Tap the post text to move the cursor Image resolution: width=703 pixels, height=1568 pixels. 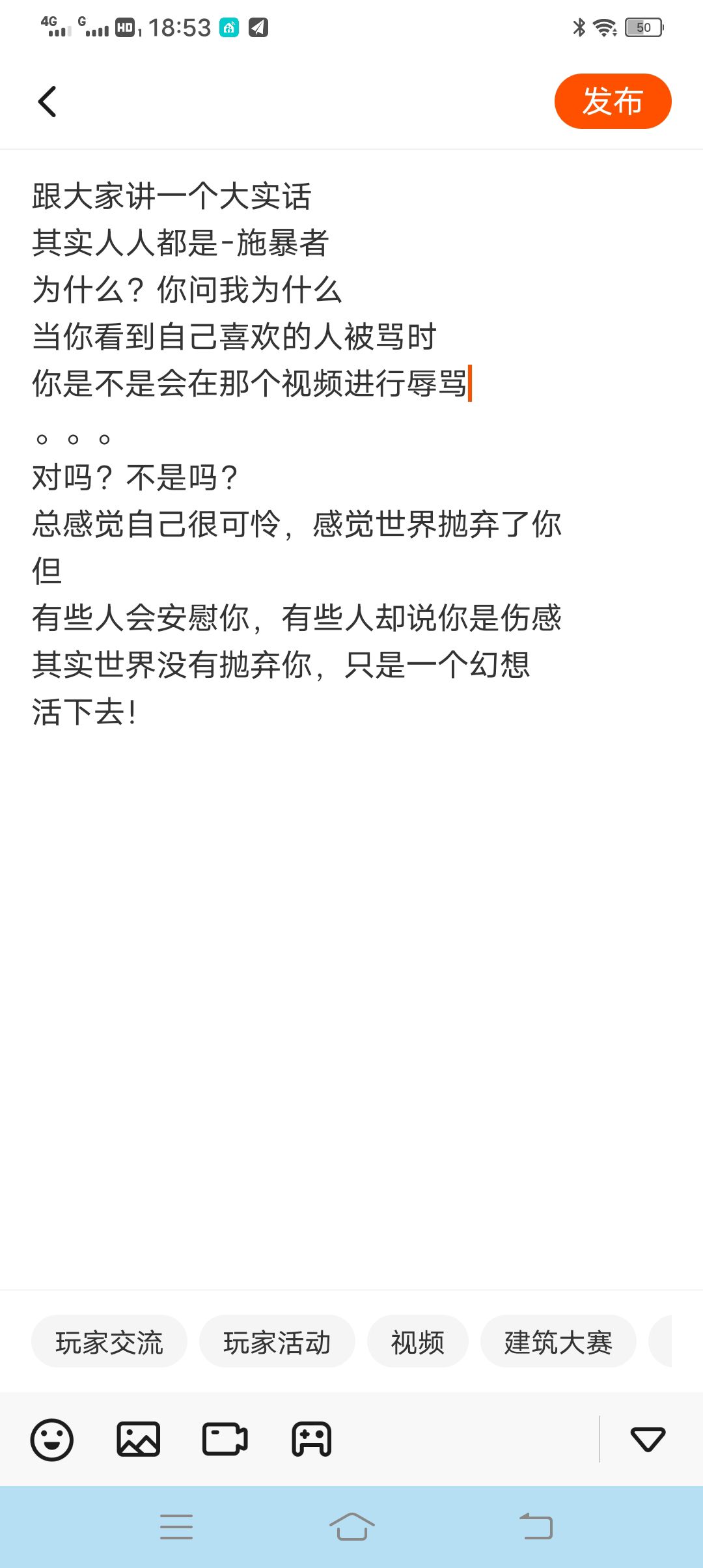[x=297, y=454]
